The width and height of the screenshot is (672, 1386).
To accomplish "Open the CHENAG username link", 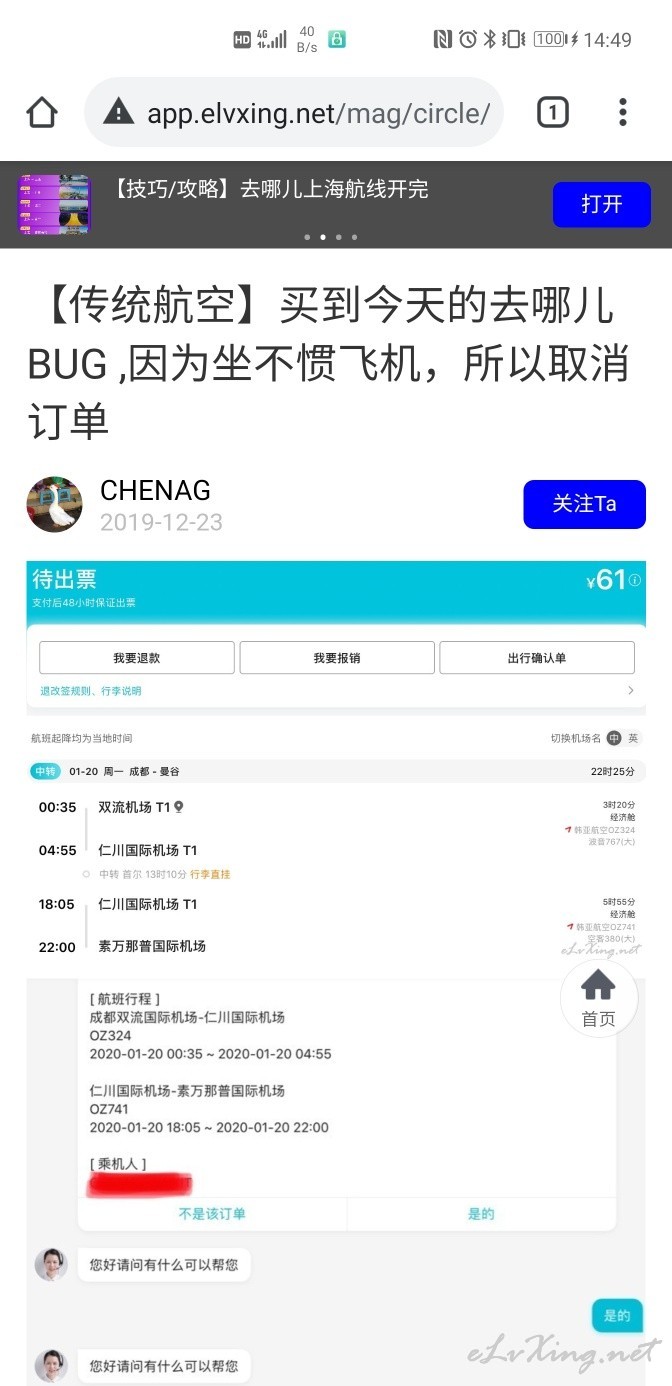I will click(x=155, y=490).
